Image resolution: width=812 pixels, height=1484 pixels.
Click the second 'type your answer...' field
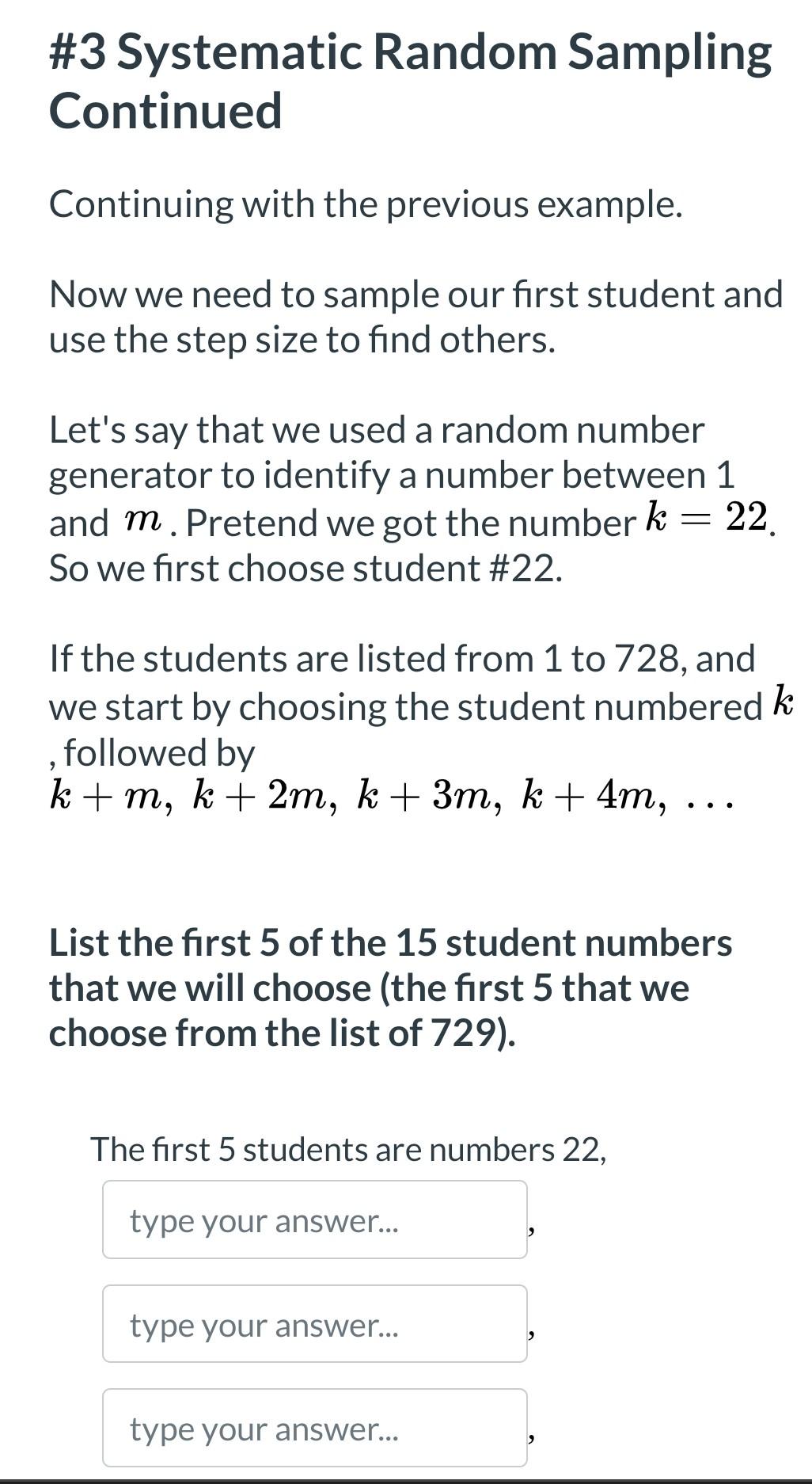click(x=313, y=1323)
